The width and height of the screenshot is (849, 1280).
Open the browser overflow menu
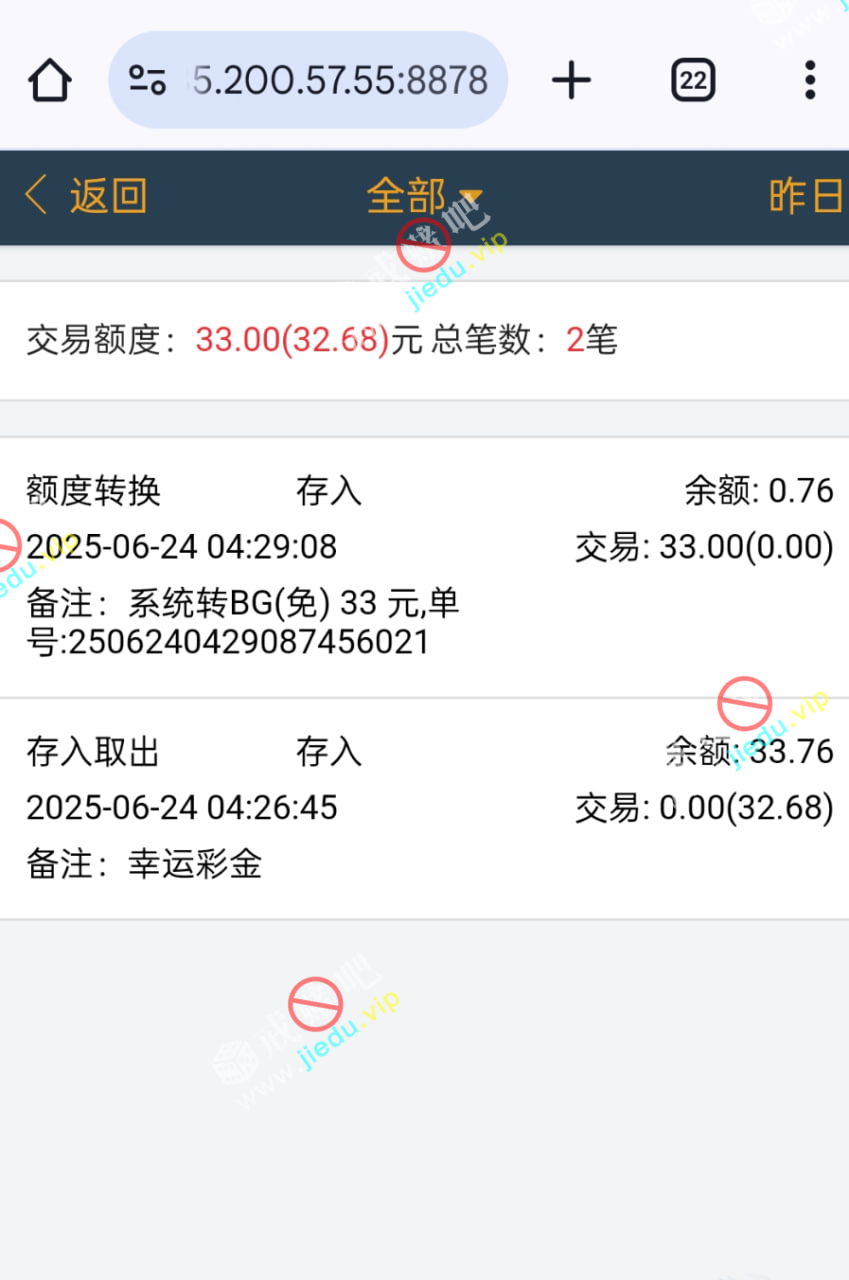809,80
